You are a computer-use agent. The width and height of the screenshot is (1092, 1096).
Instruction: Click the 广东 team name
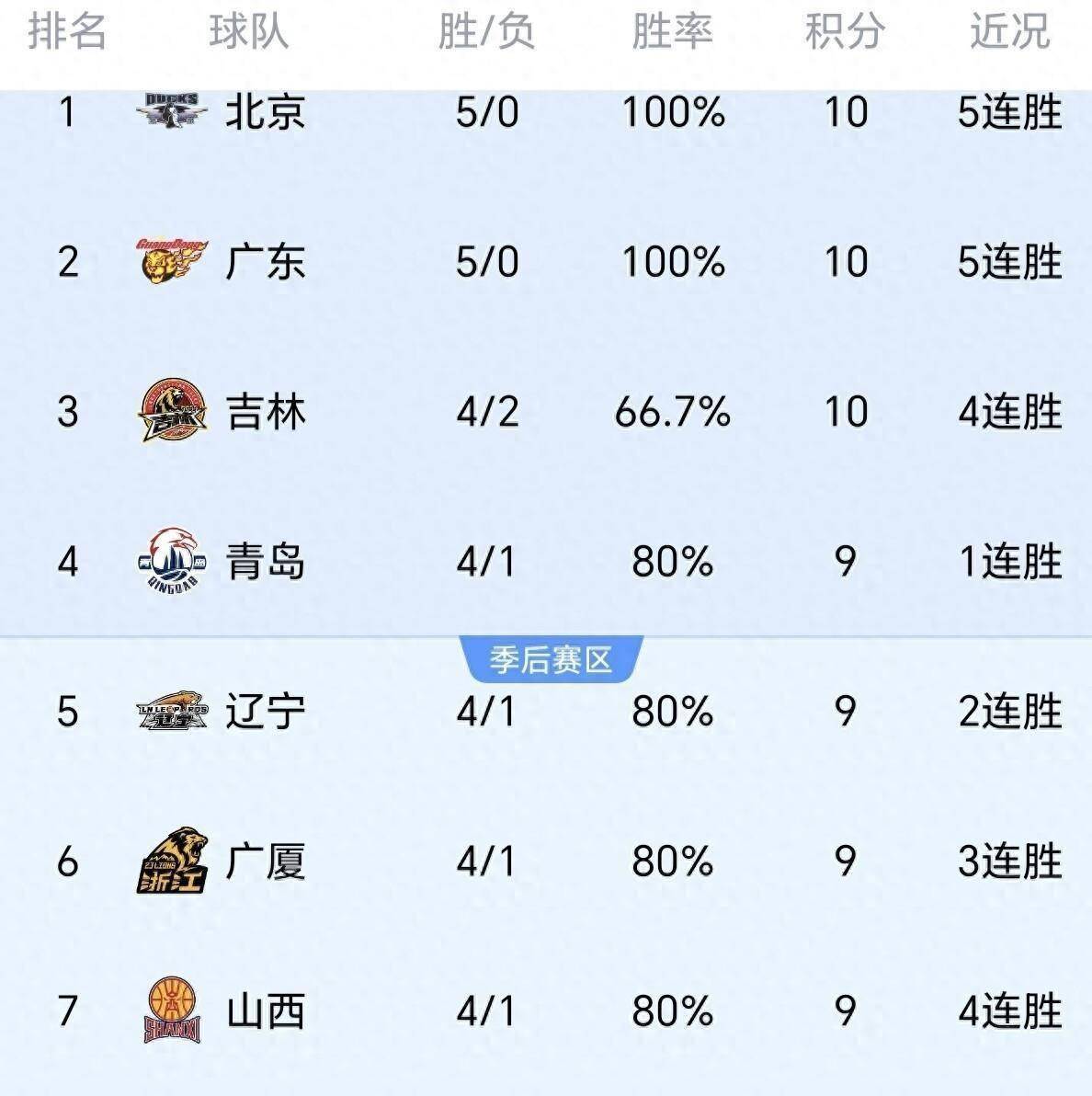pos(267,262)
